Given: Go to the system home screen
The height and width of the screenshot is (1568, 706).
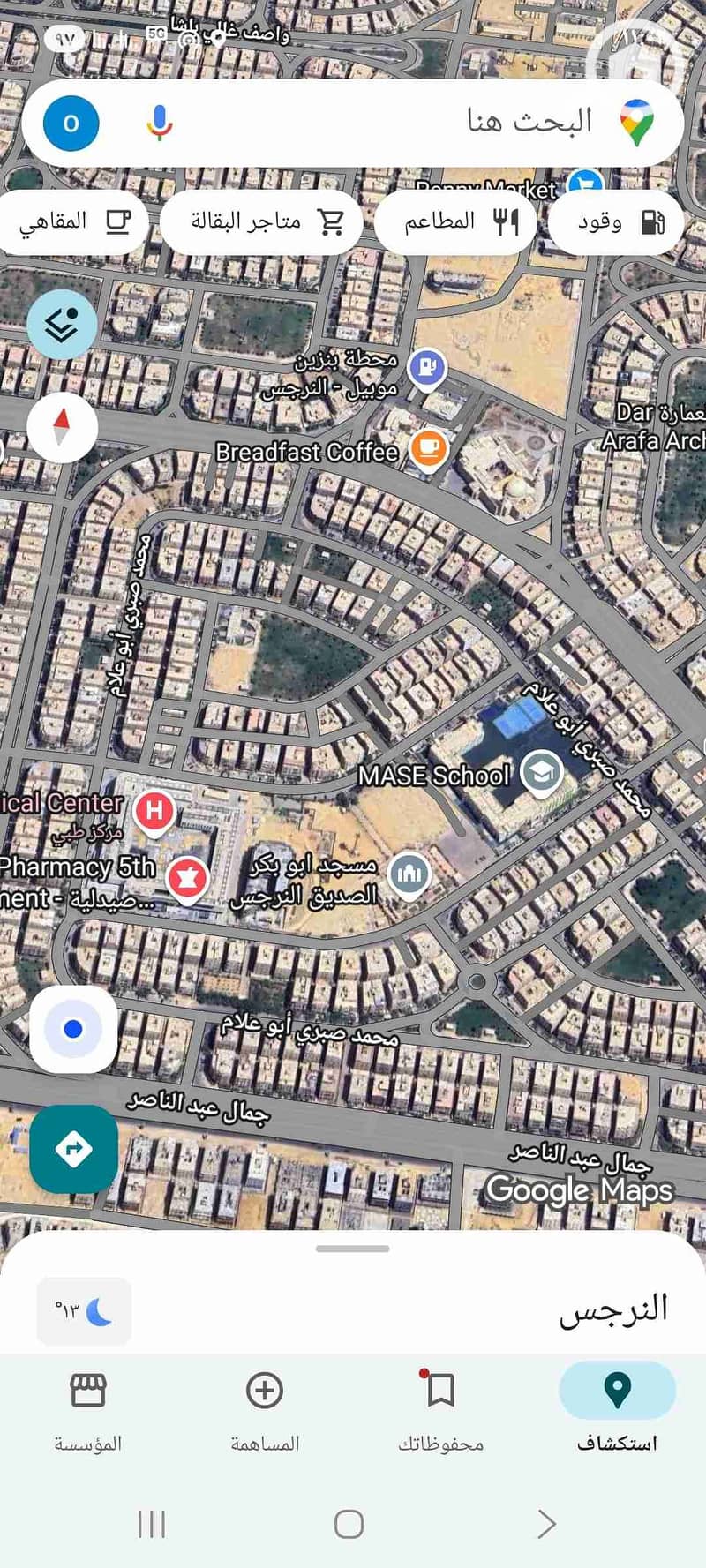Looking at the screenshot, I should (349, 1524).
